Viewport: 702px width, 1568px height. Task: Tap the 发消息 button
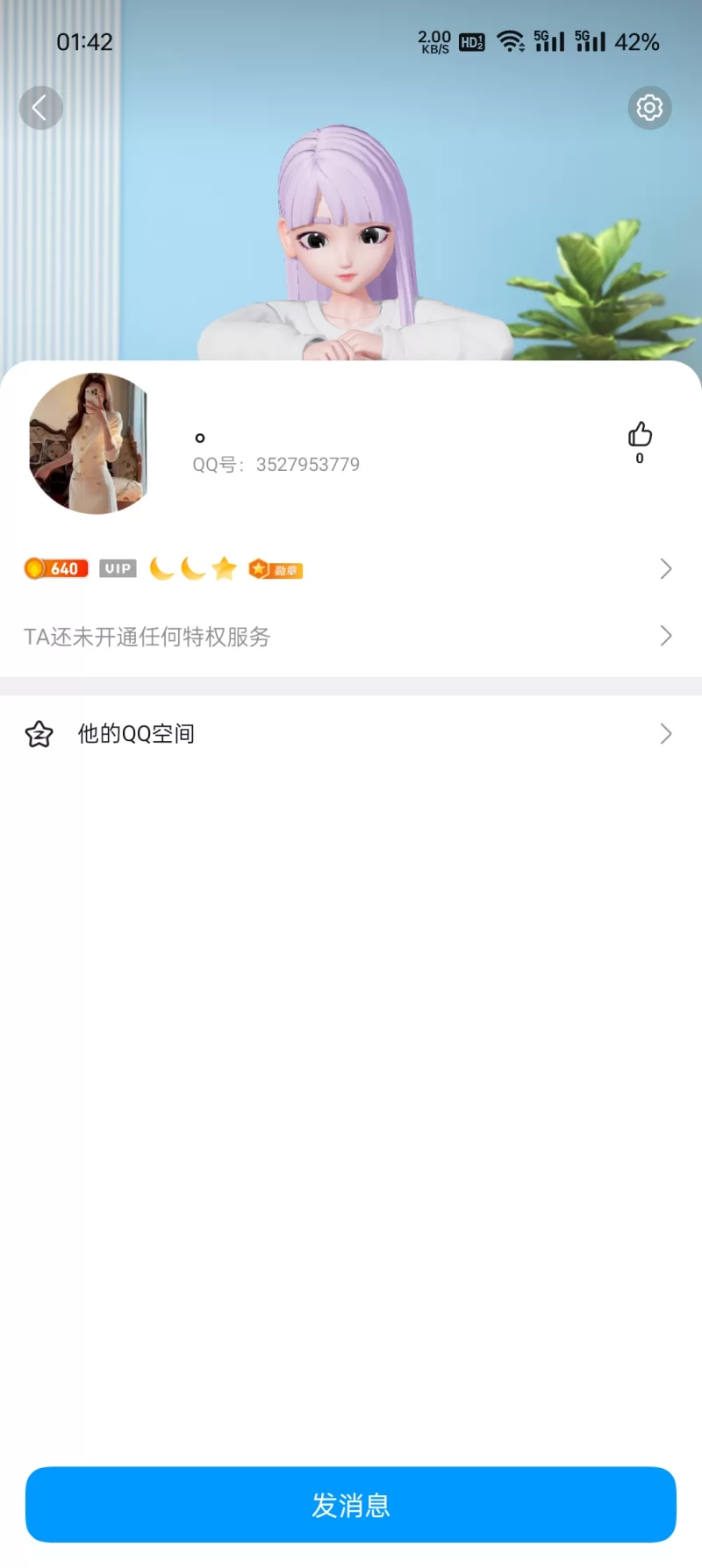pyautogui.click(x=351, y=1505)
